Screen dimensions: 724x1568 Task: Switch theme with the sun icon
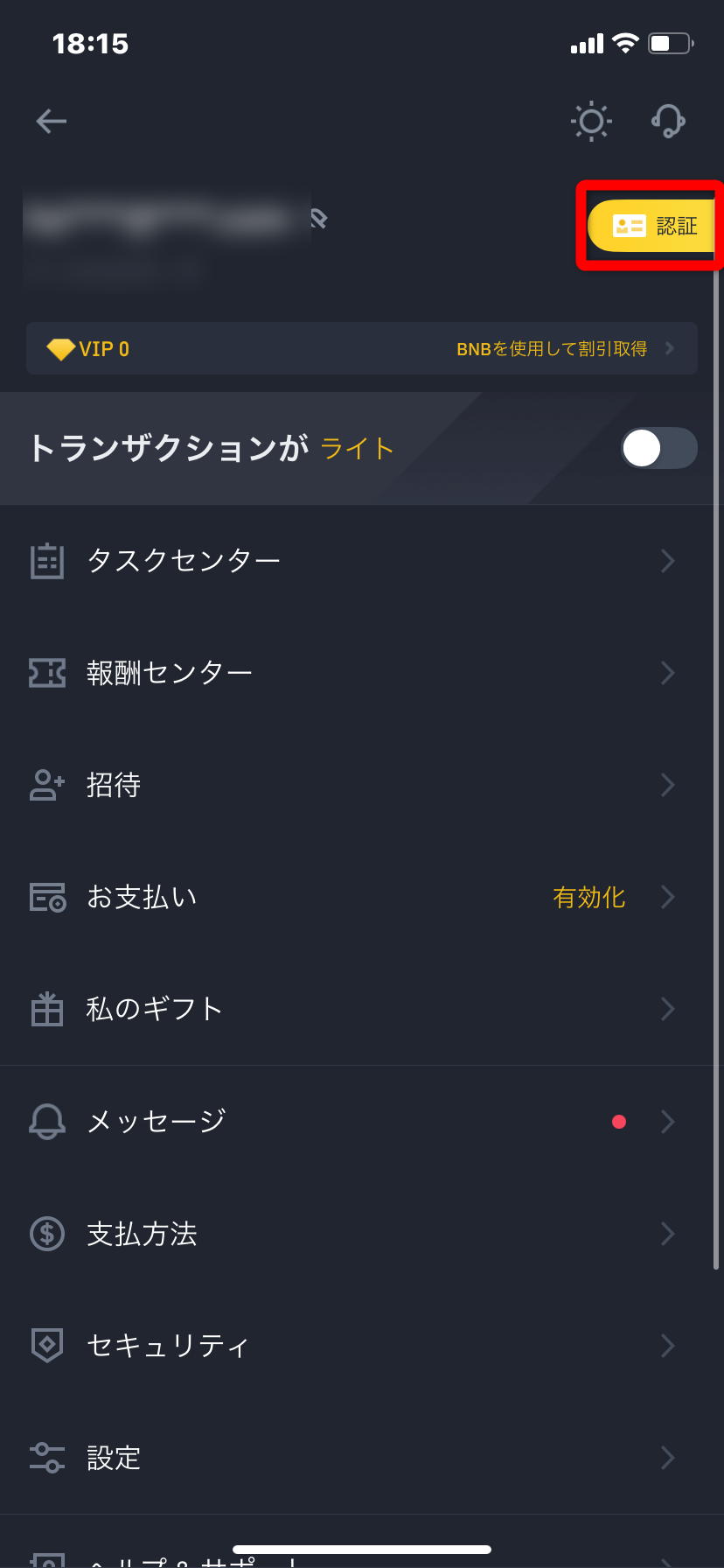(x=591, y=122)
